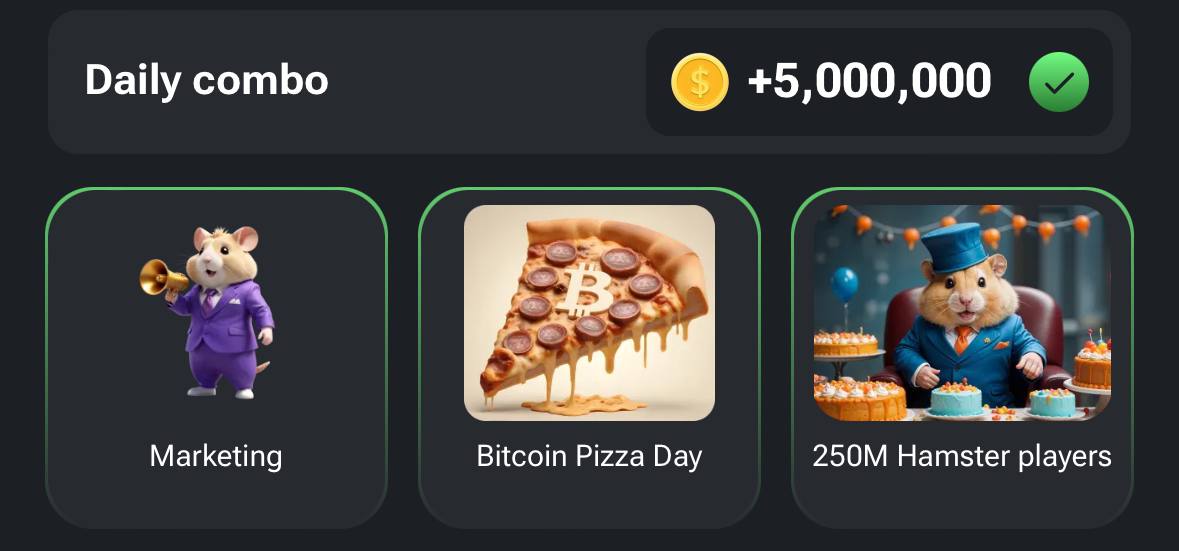Select the Bitcoin Pizza Day card

[589, 357]
